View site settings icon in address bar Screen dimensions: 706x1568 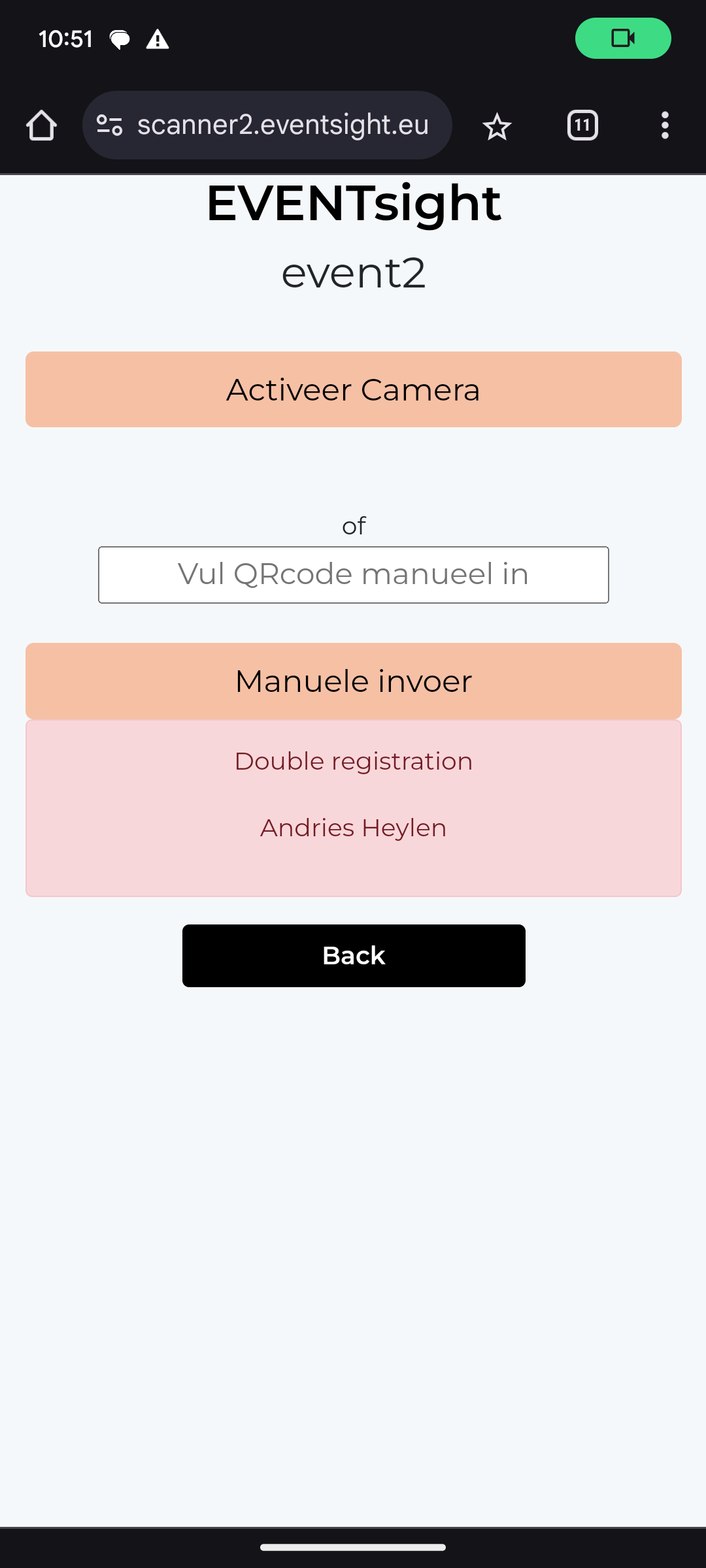[x=109, y=125]
